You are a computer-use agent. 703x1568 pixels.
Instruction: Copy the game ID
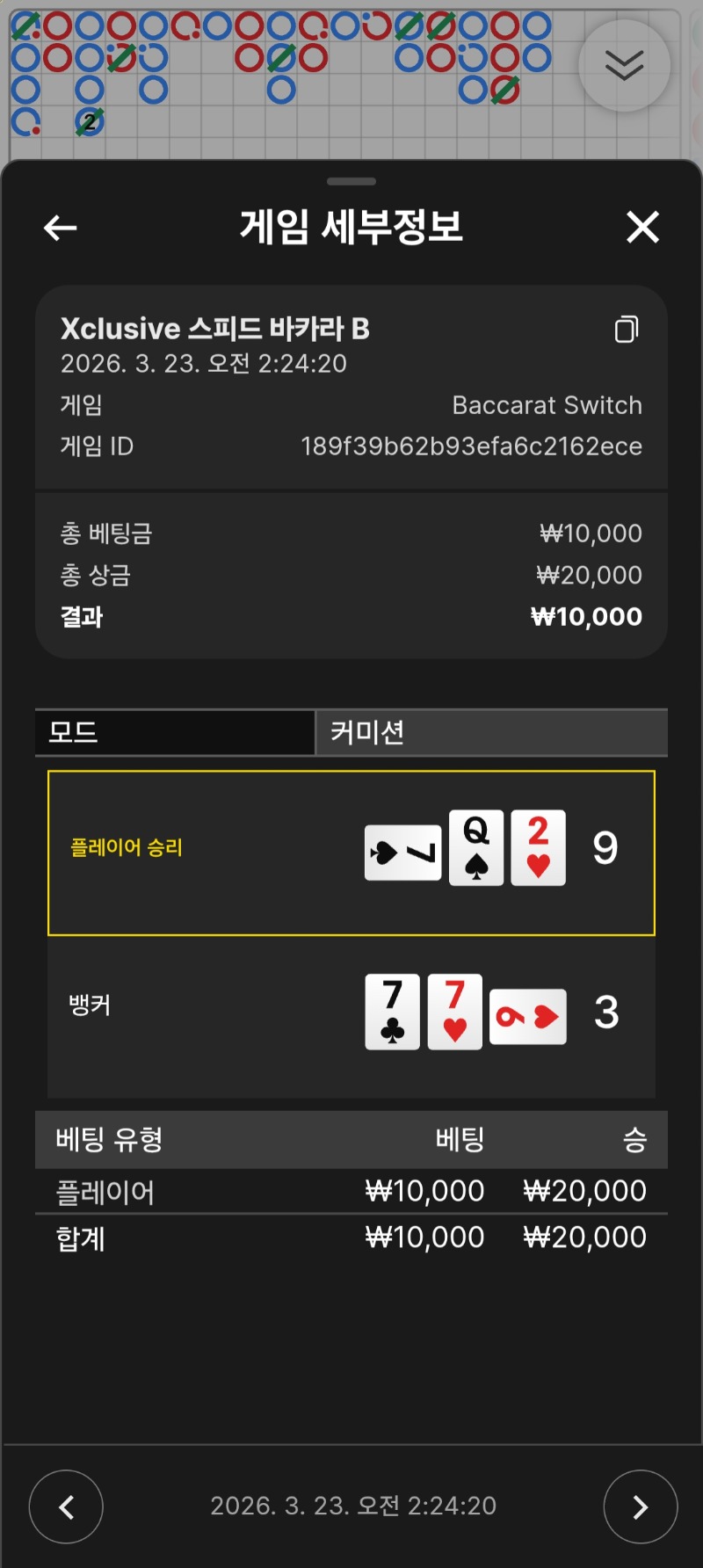[x=627, y=330]
